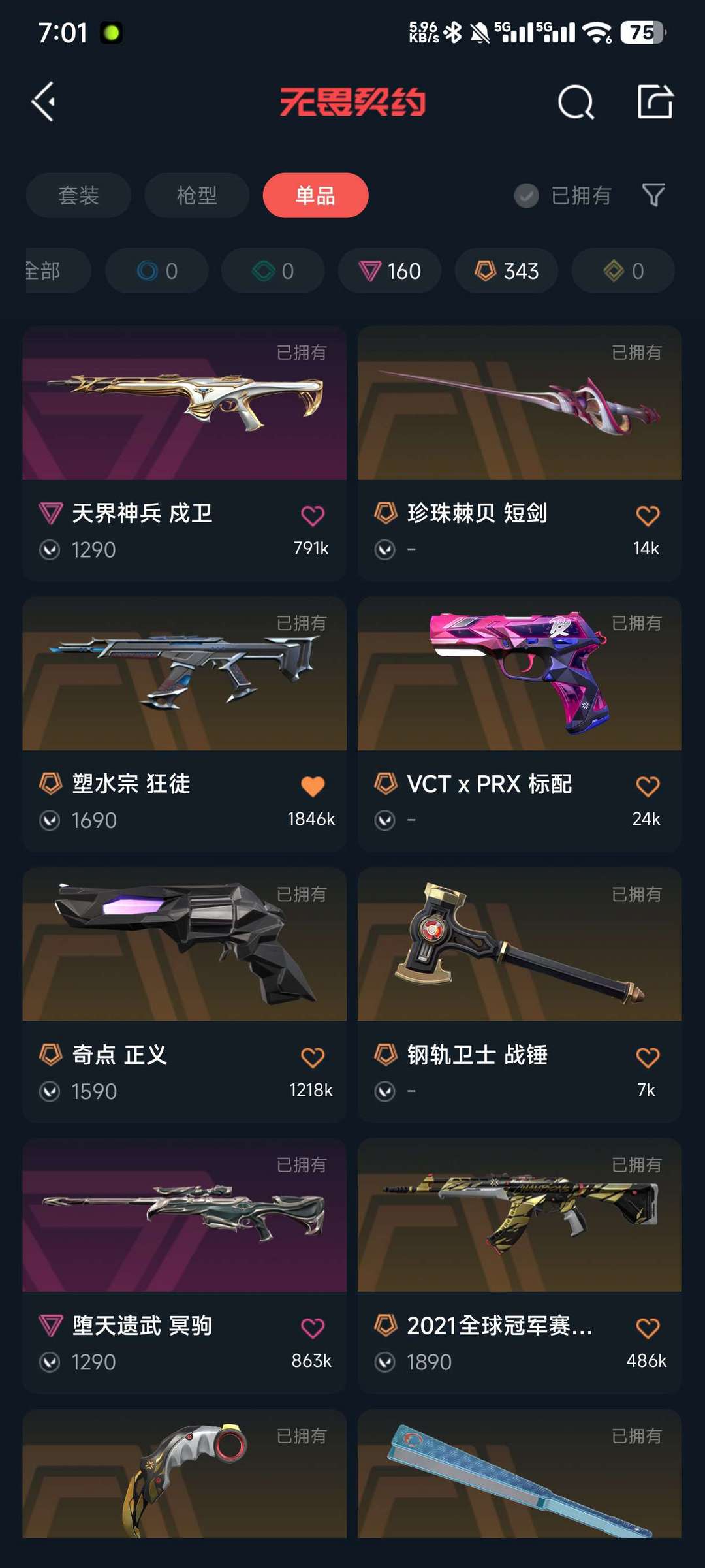Viewport: 705px width, 1568px height.
Task: Toggle the 已拥有 checkbox filter
Action: click(563, 195)
